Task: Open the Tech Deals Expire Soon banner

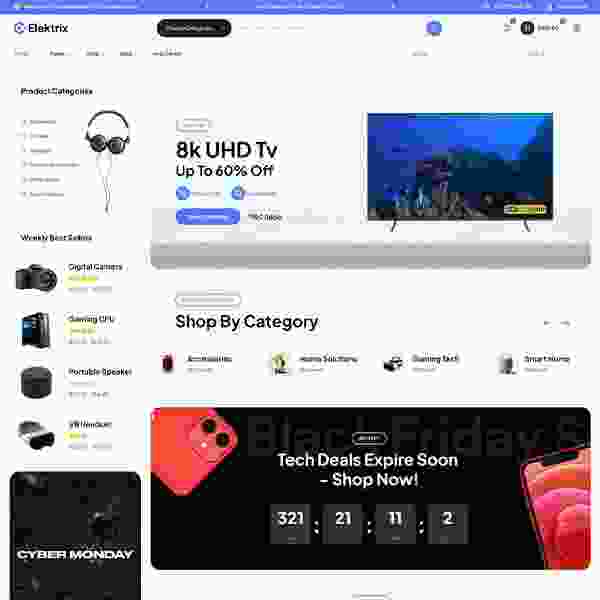Action: [368, 470]
